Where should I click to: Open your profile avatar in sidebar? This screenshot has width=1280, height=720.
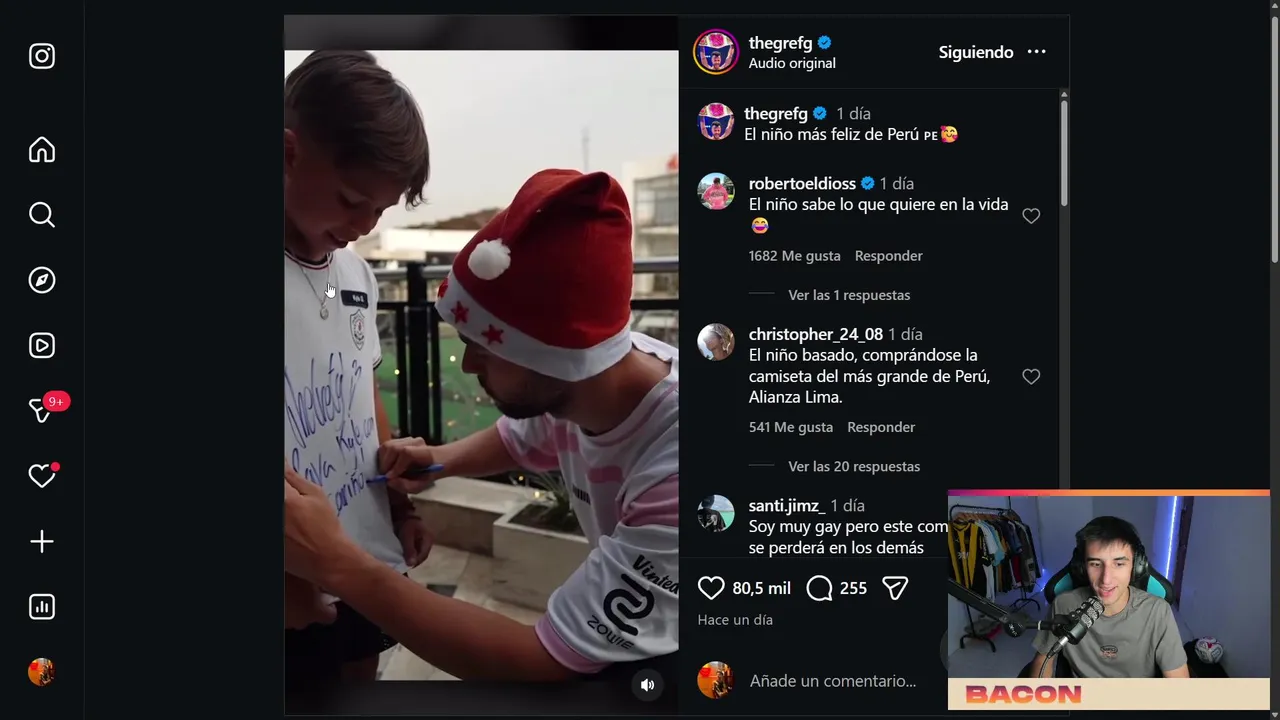tap(42, 672)
